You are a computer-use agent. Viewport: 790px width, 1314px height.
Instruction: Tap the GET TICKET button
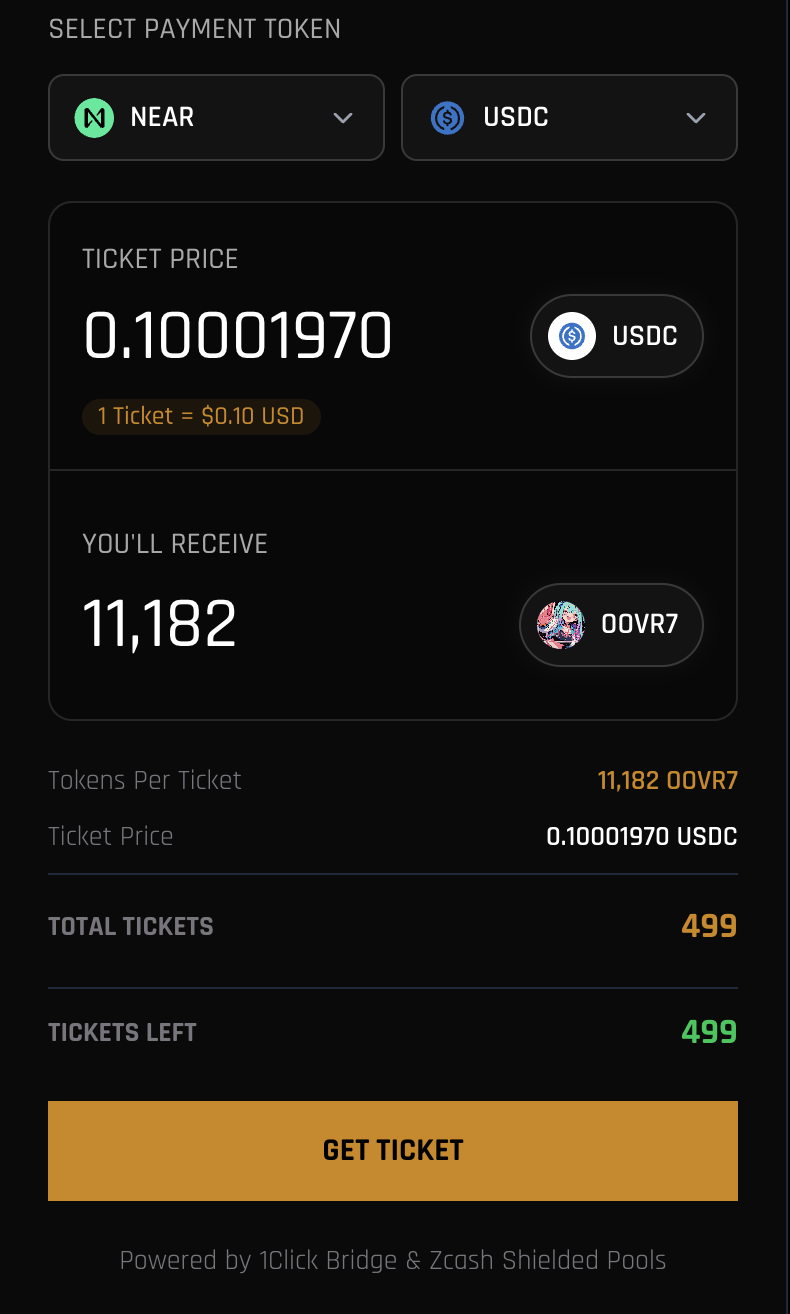pyautogui.click(x=393, y=1150)
